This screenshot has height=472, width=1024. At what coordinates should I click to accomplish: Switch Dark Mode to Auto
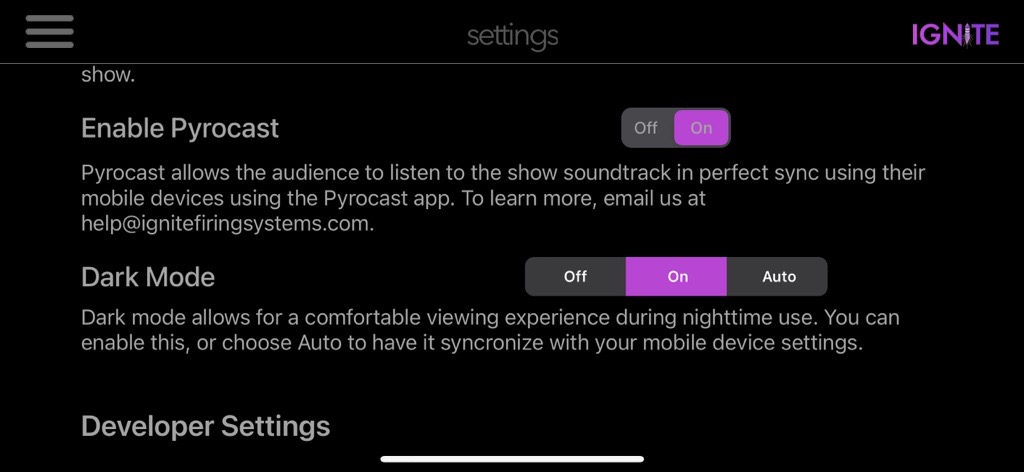(778, 277)
